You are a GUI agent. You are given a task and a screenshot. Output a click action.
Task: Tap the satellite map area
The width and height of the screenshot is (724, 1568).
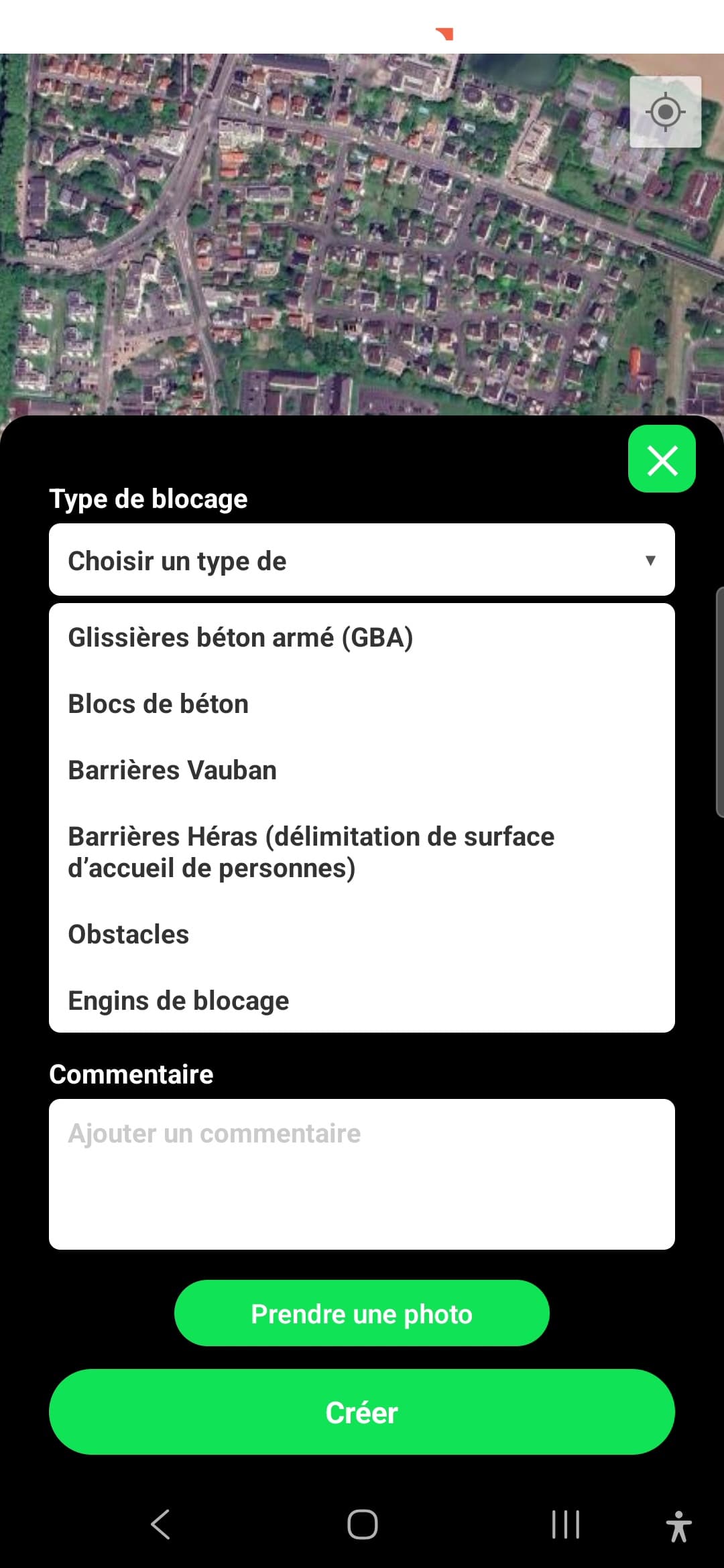point(268,235)
